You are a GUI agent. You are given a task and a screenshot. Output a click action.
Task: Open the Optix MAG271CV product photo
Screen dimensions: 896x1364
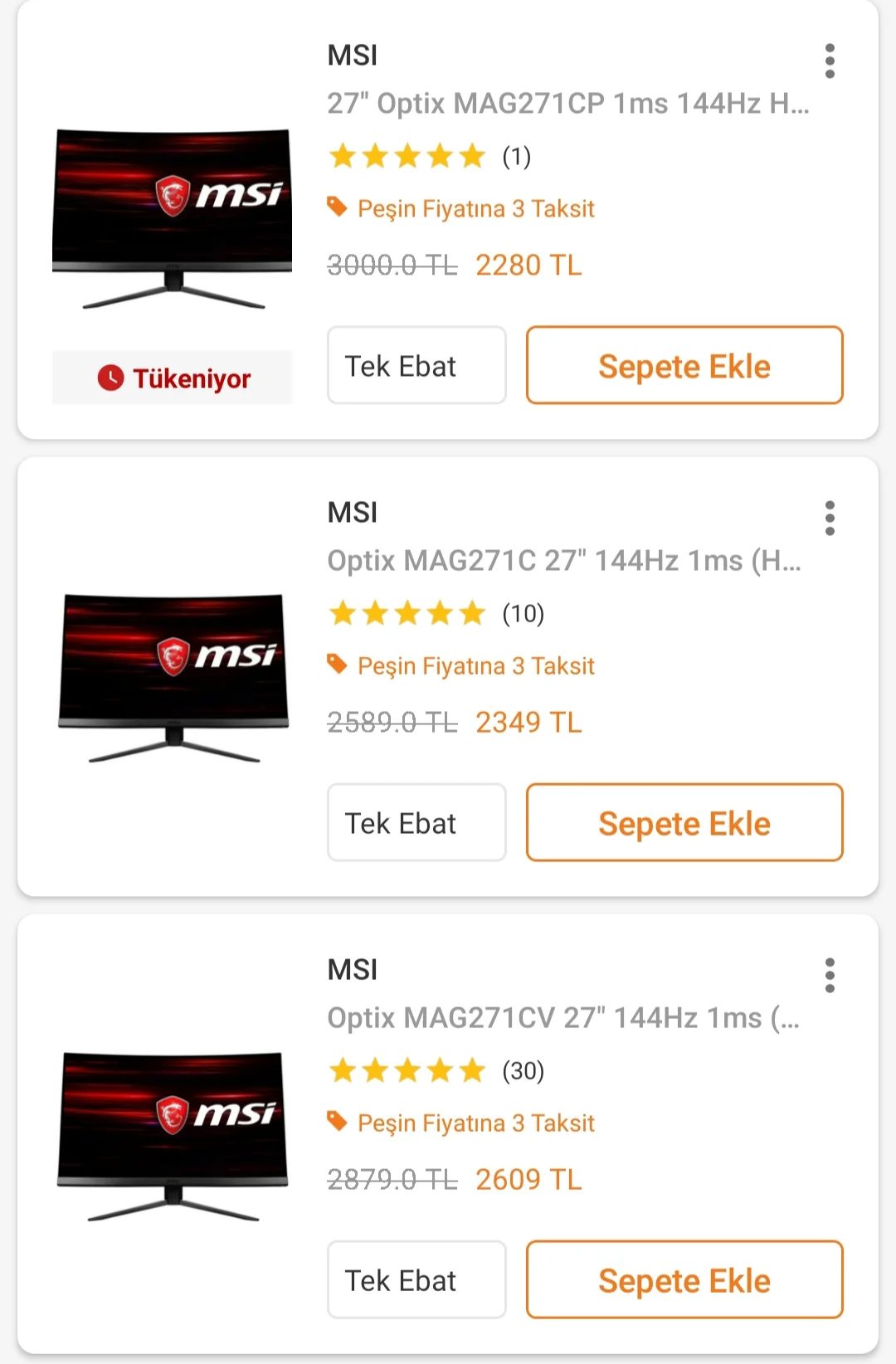click(x=173, y=1135)
